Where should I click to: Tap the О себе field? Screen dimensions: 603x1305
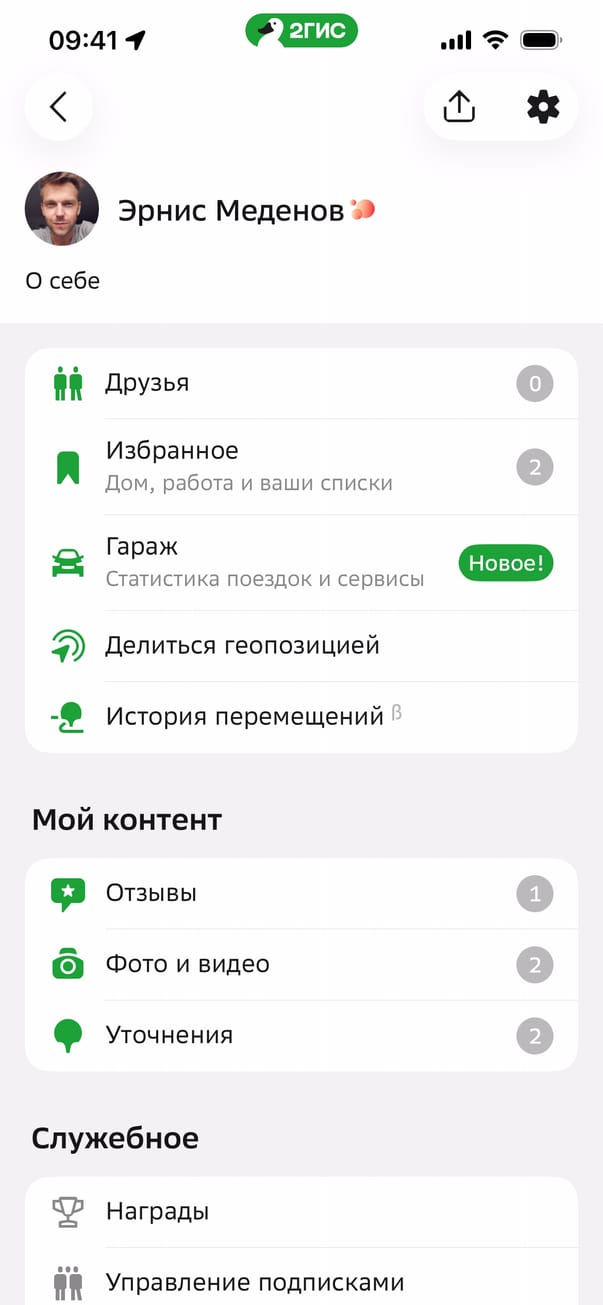click(63, 281)
